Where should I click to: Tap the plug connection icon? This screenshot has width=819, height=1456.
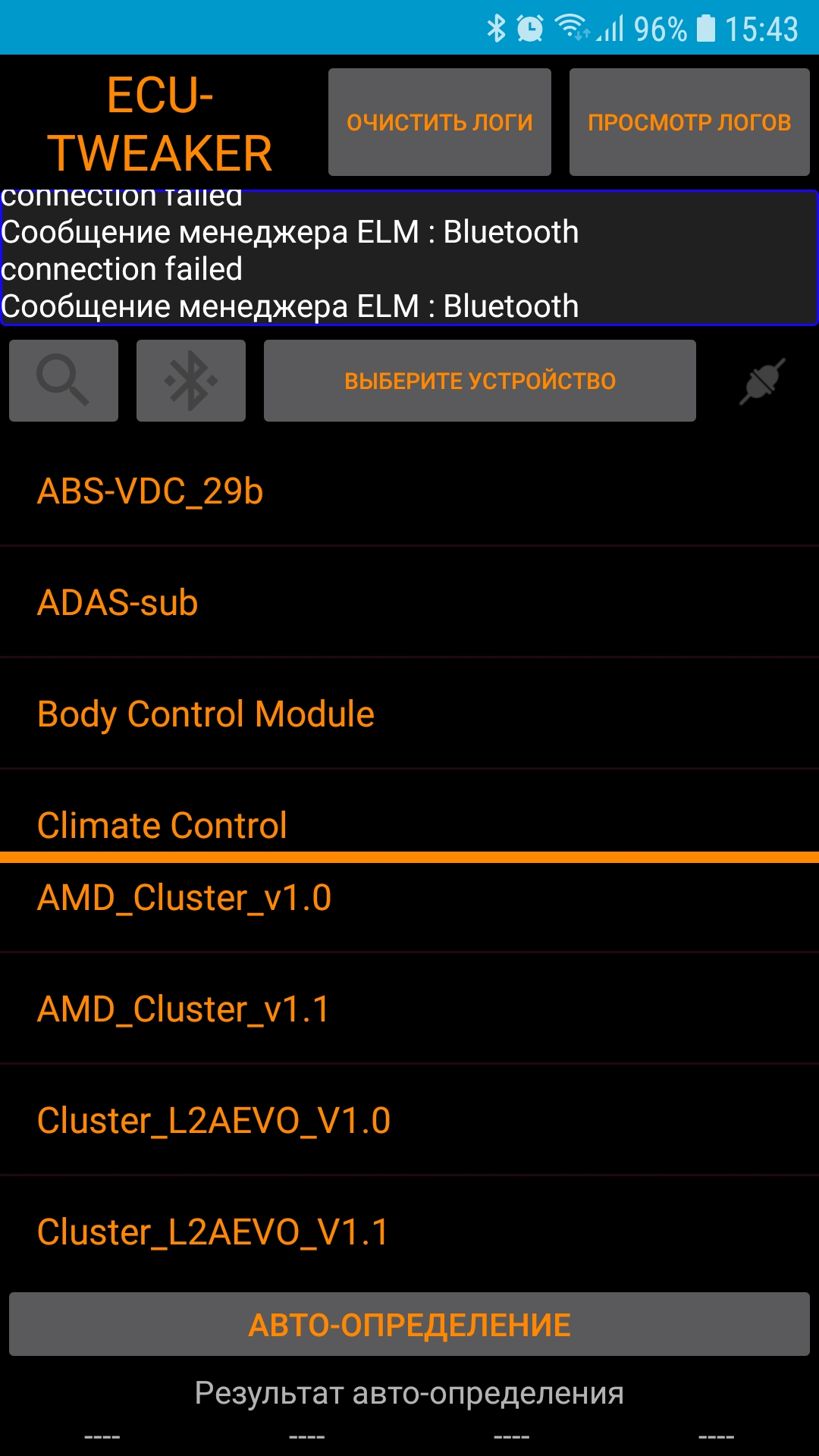pyautogui.click(x=762, y=381)
